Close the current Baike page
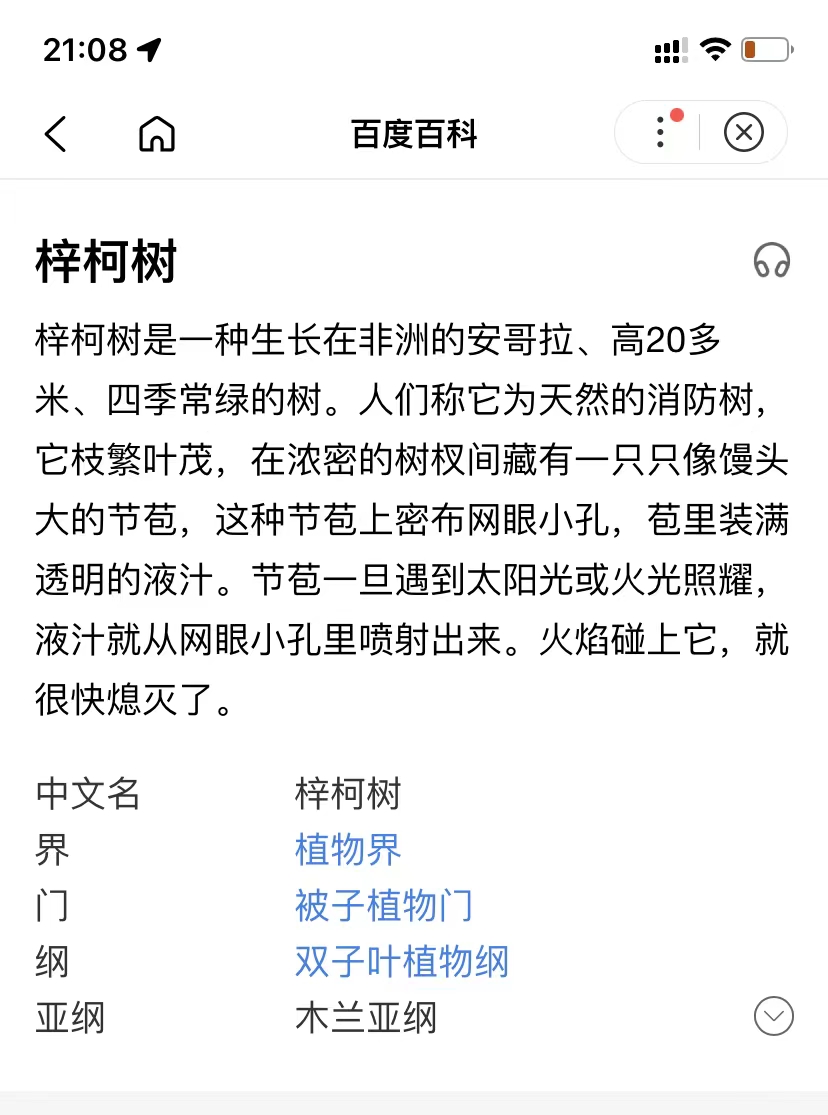Screen dimensions: 828x1115 tap(743, 133)
